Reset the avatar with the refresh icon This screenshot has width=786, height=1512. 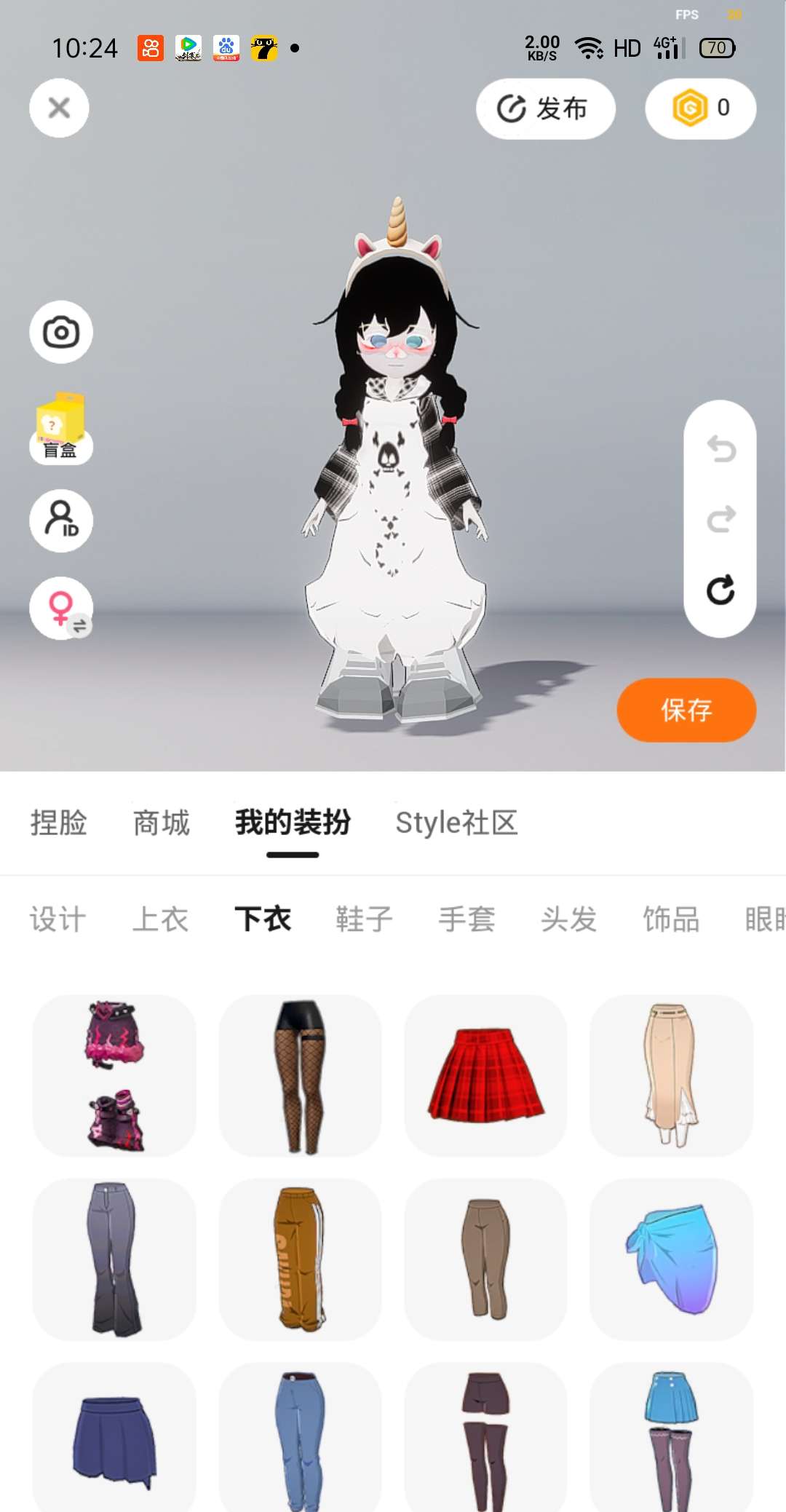720,590
